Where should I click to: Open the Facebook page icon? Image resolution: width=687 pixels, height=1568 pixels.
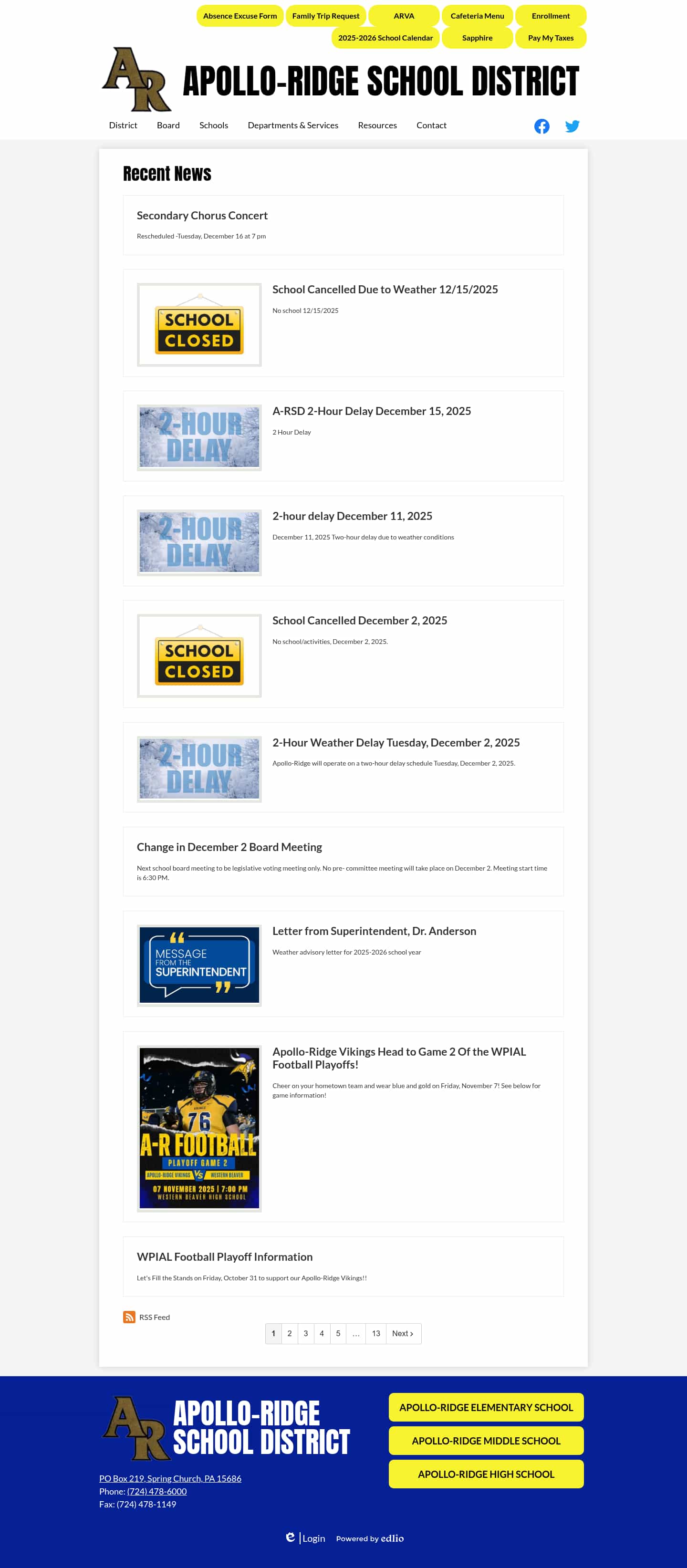pyautogui.click(x=541, y=126)
